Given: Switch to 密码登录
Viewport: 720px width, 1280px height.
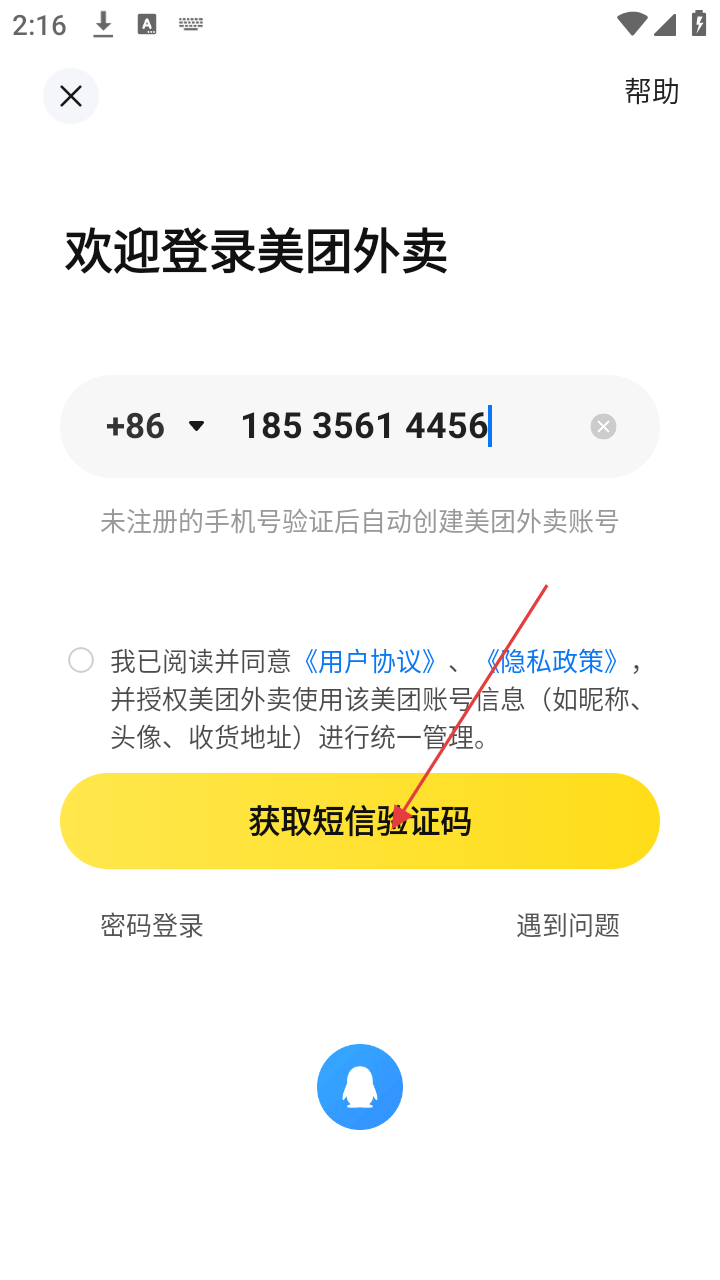Looking at the screenshot, I should point(152,925).
